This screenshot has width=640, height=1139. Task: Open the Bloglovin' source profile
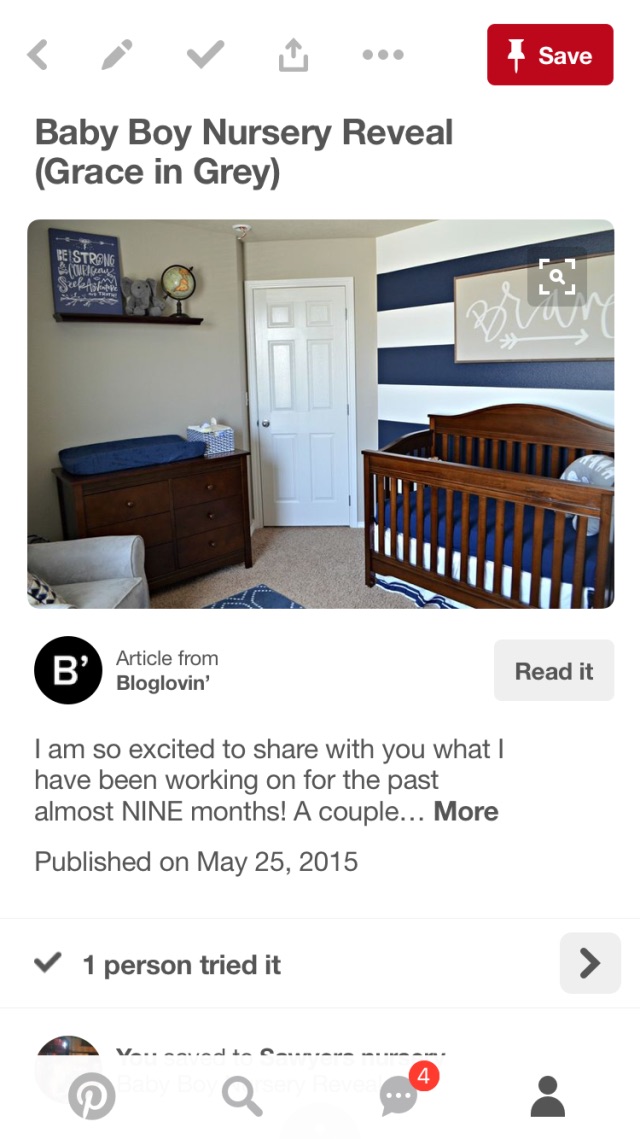click(68, 670)
